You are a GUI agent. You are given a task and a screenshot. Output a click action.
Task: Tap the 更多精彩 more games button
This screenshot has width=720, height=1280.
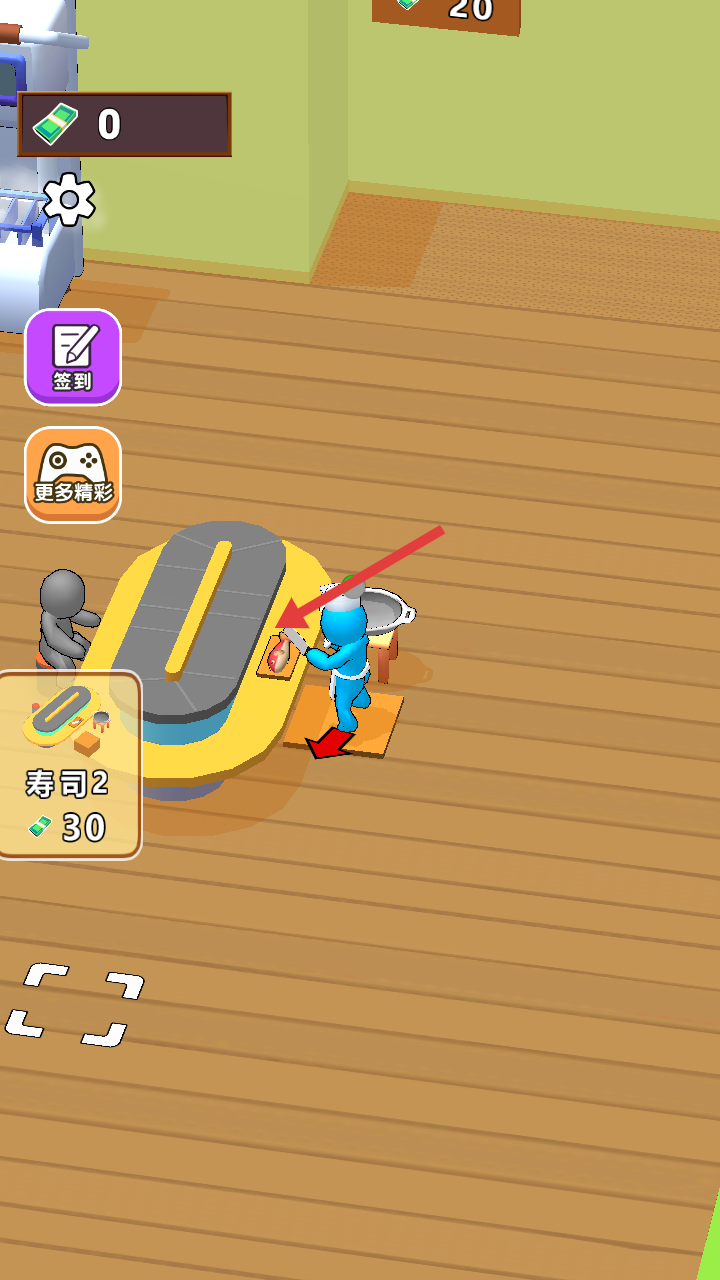(73, 475)
